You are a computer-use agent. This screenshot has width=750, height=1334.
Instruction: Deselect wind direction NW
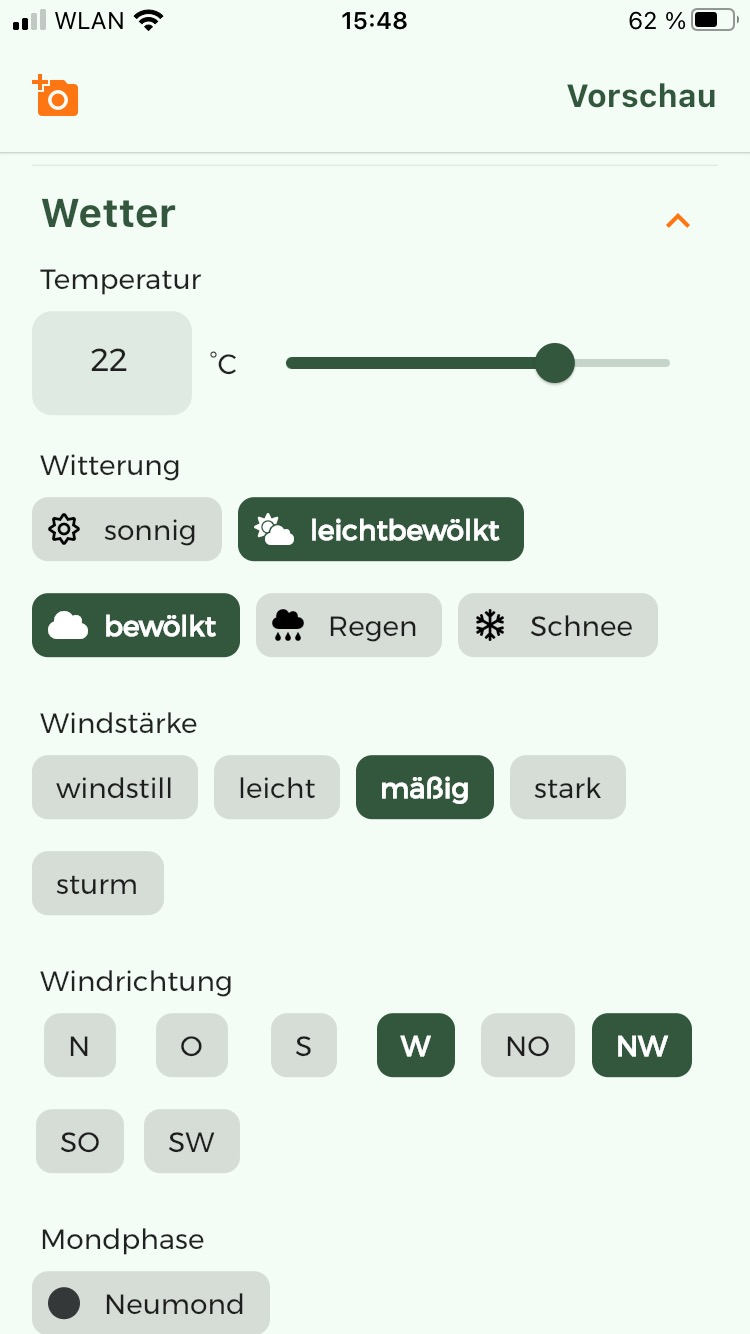(641, 1046)
